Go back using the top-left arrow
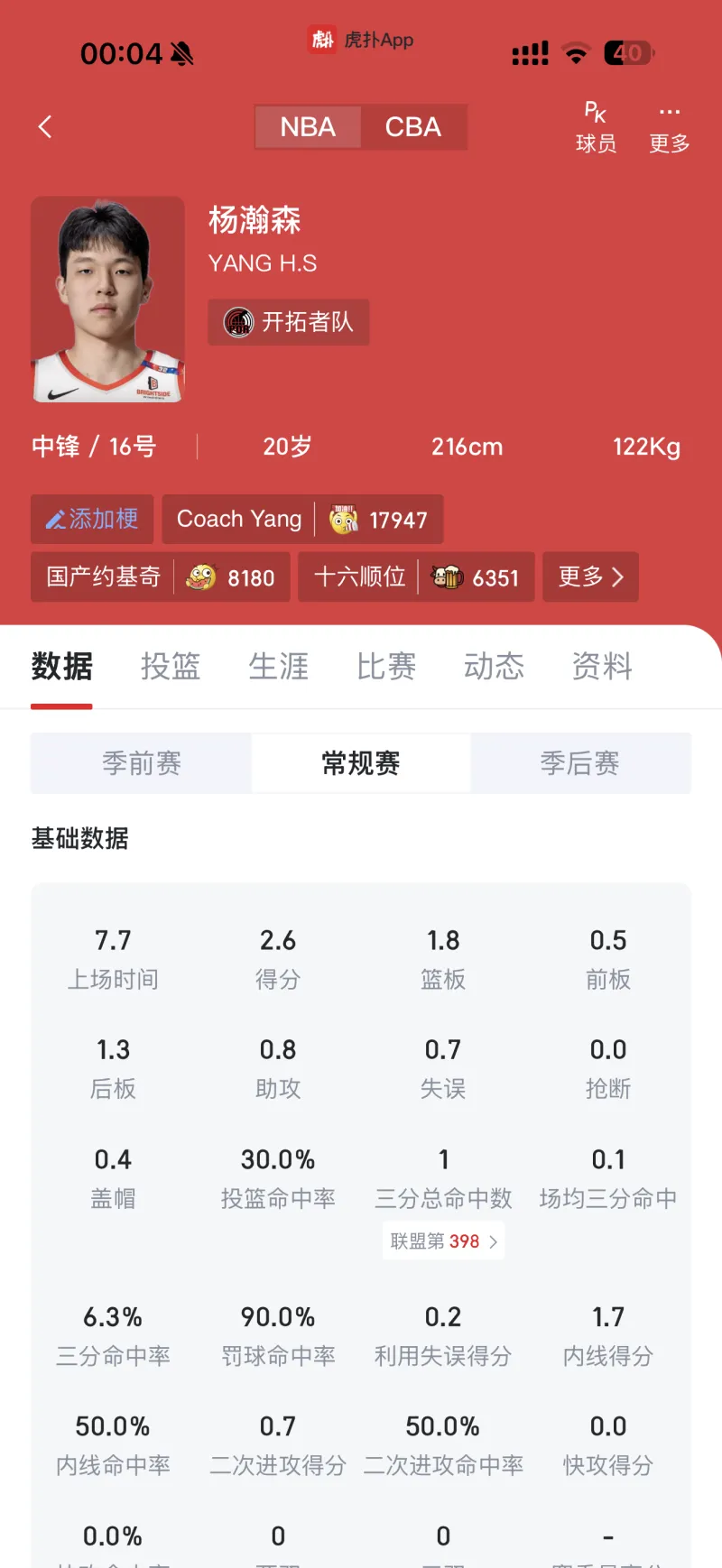The image size is (722, 1568). click(45, 127)
